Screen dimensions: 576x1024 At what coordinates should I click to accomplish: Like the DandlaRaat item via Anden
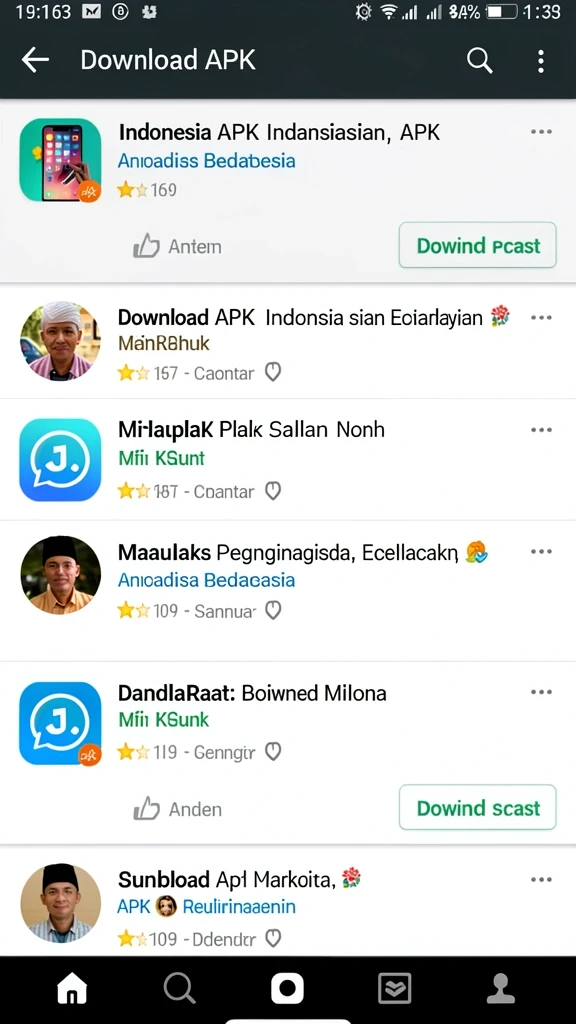[178, 809]
